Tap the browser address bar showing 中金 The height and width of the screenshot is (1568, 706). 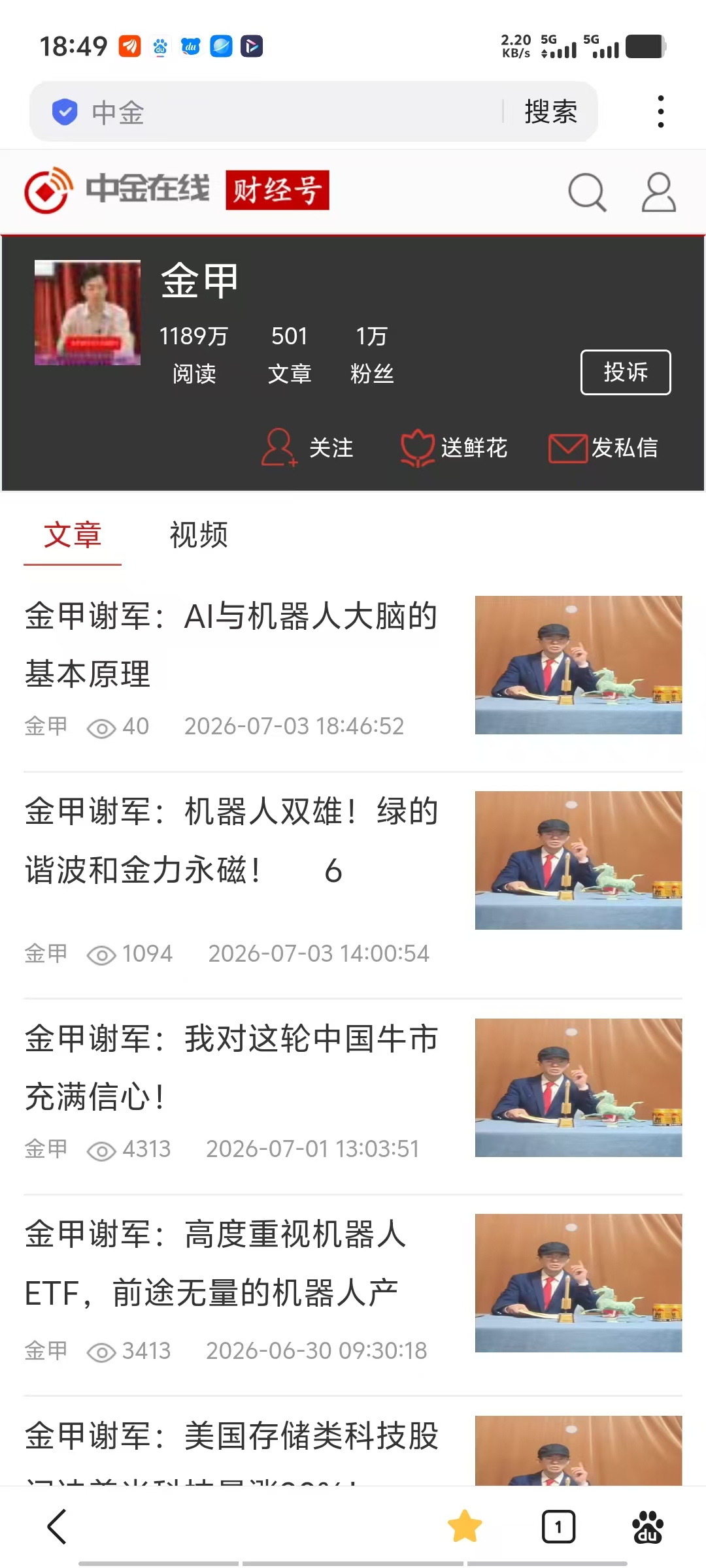click(x=275, y=112)
